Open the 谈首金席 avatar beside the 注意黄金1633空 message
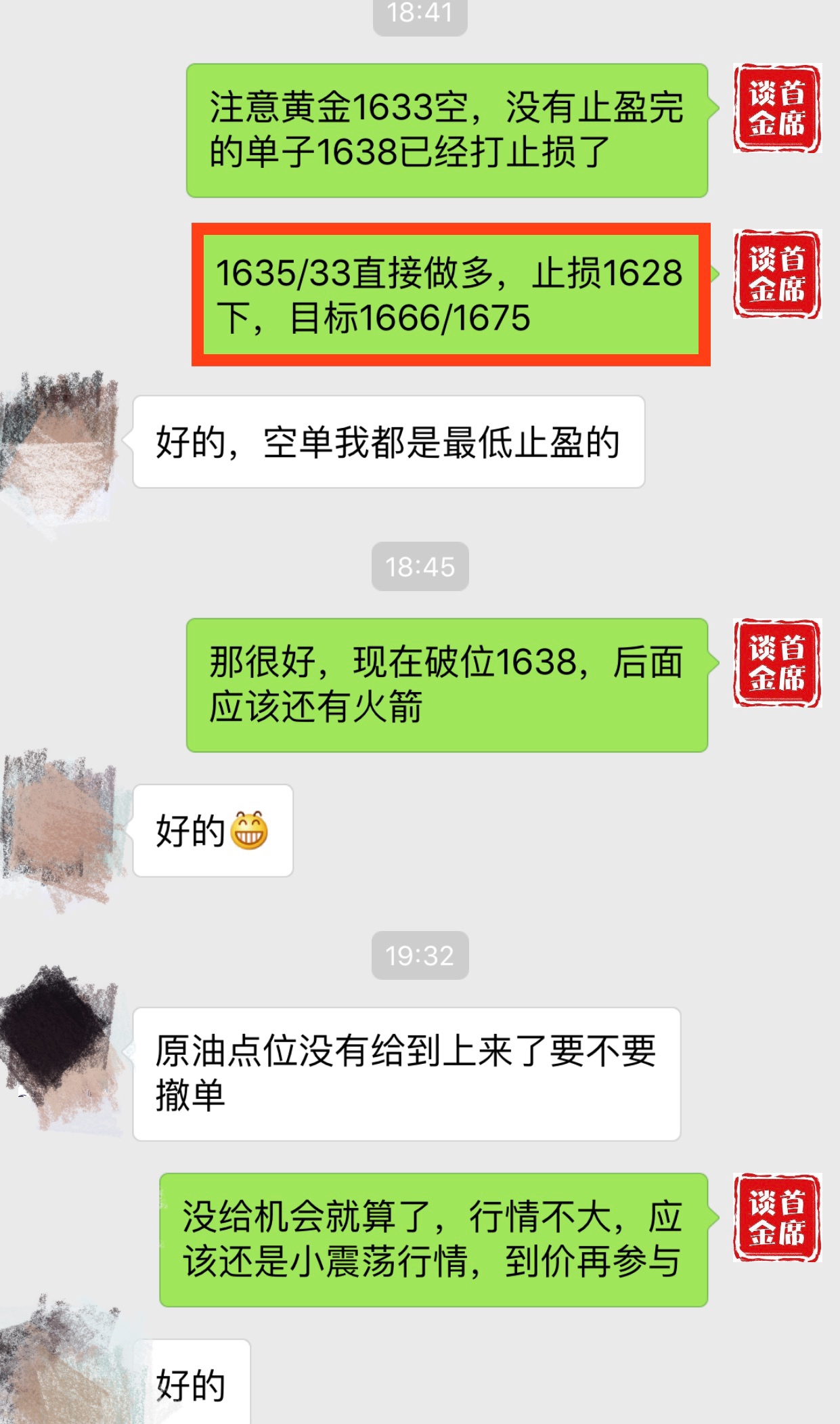Image resolution: width=840 pixels, height=1424 pixels. click(x=777, y=108)
